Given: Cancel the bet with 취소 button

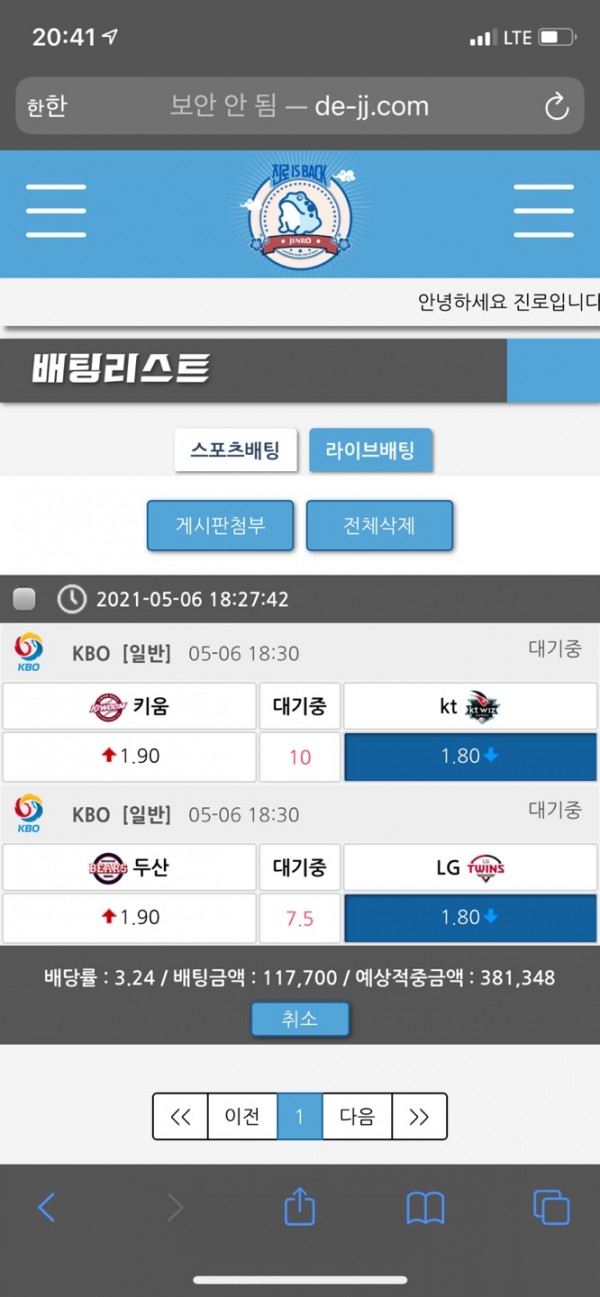Looking at the screenshot, I should click(299, 1019).
